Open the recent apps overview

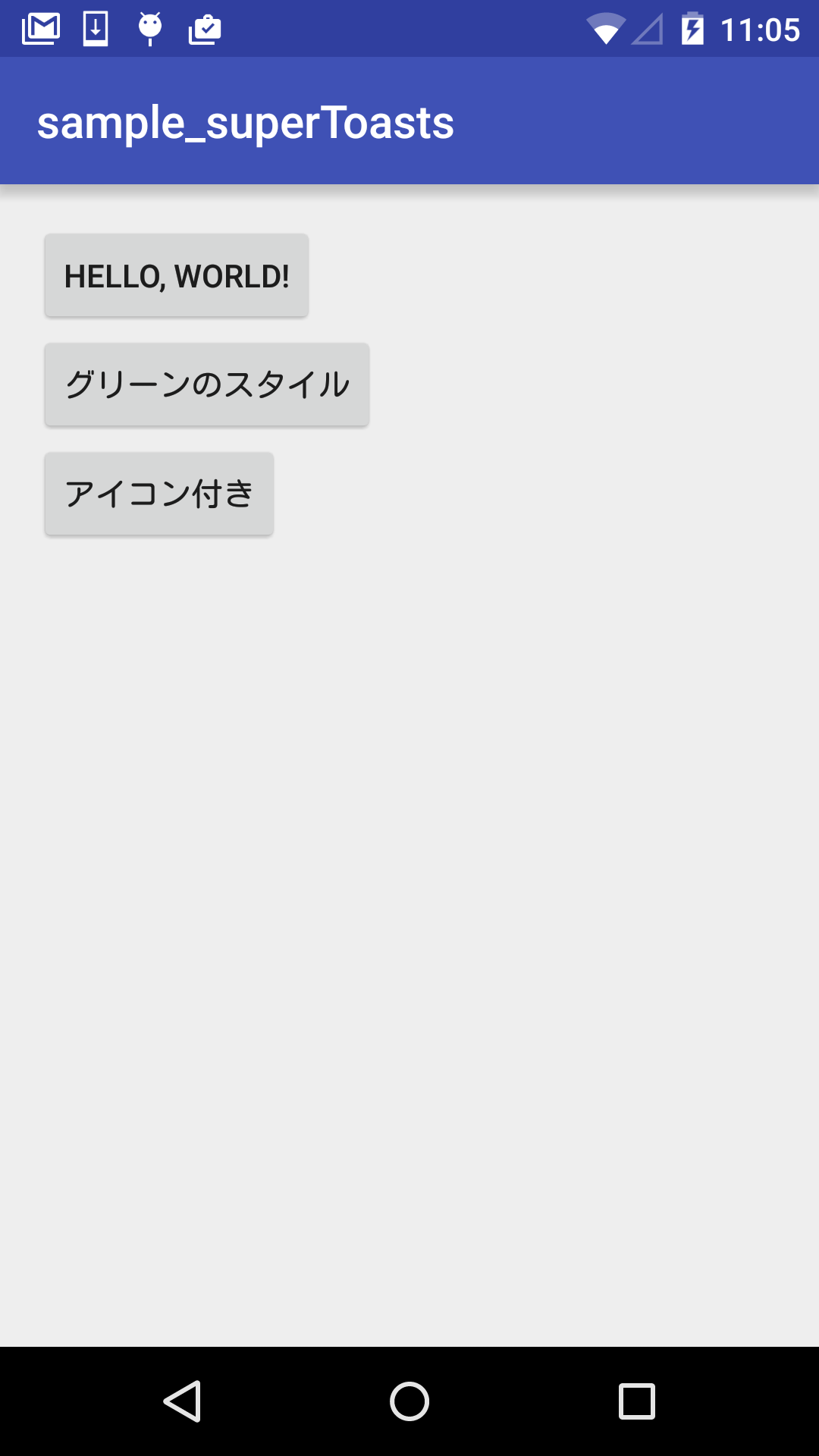[x=637, y=1401]
